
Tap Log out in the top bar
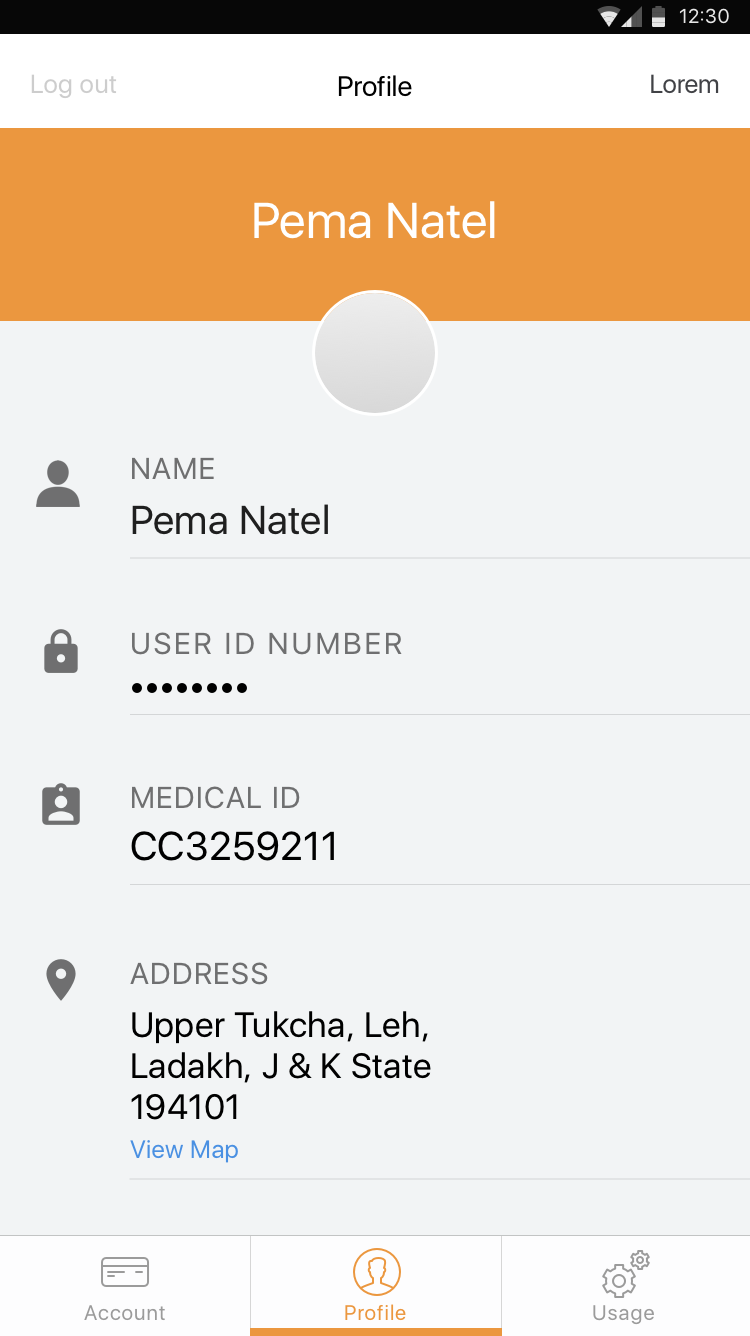coord(73,85)
